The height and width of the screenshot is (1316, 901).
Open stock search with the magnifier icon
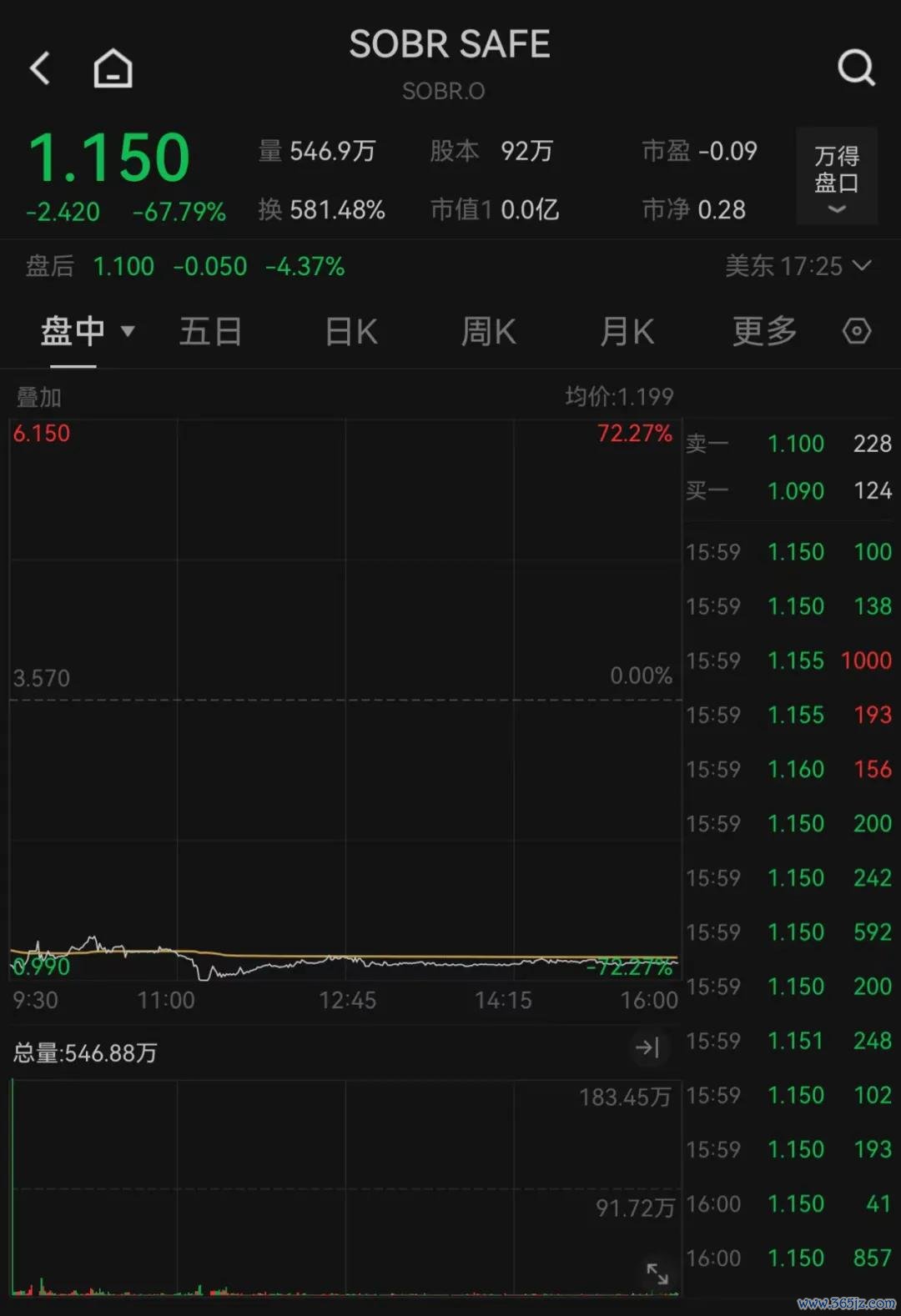tap(856, 68)
